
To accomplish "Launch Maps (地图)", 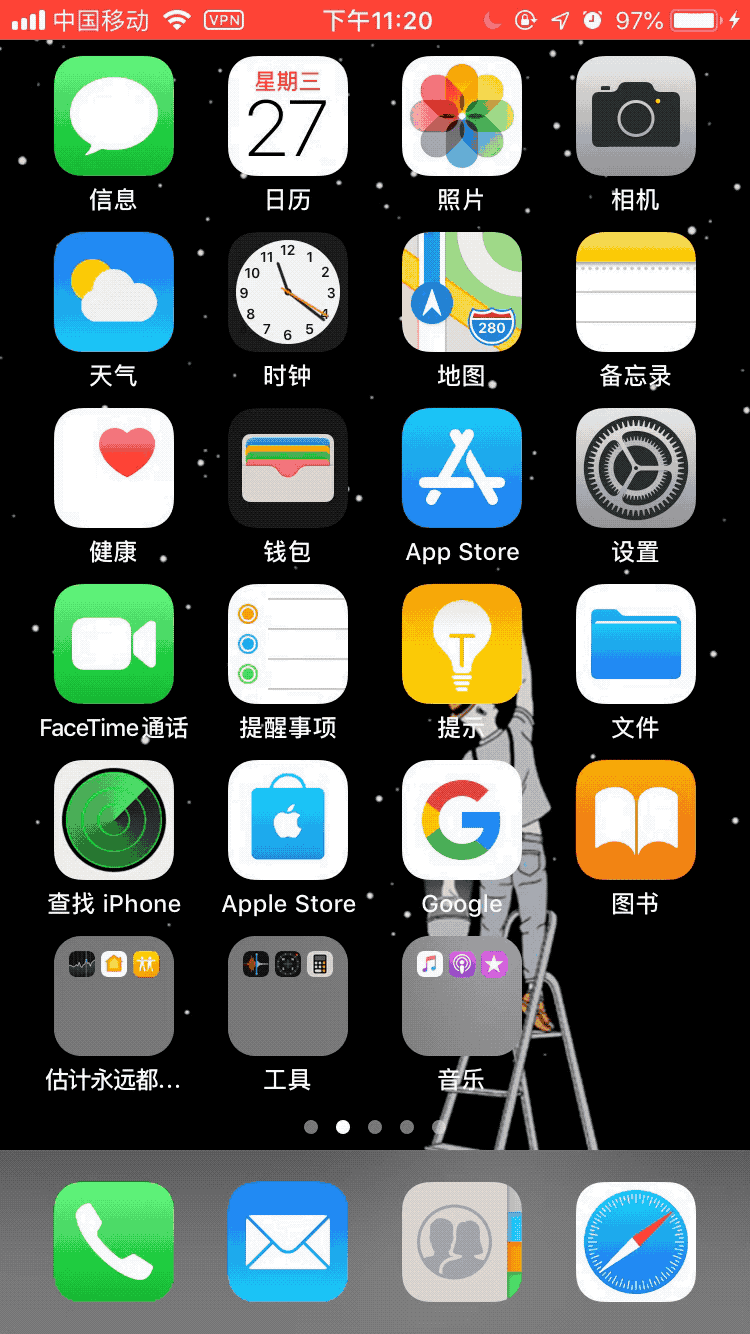I will [x=461, y=291].
